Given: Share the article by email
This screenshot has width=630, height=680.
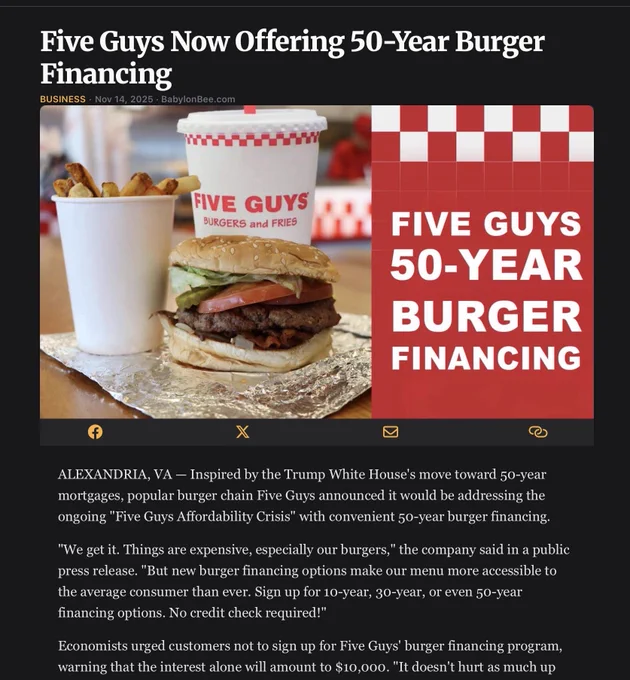Looking at the screenshot, I should (390, 432).
